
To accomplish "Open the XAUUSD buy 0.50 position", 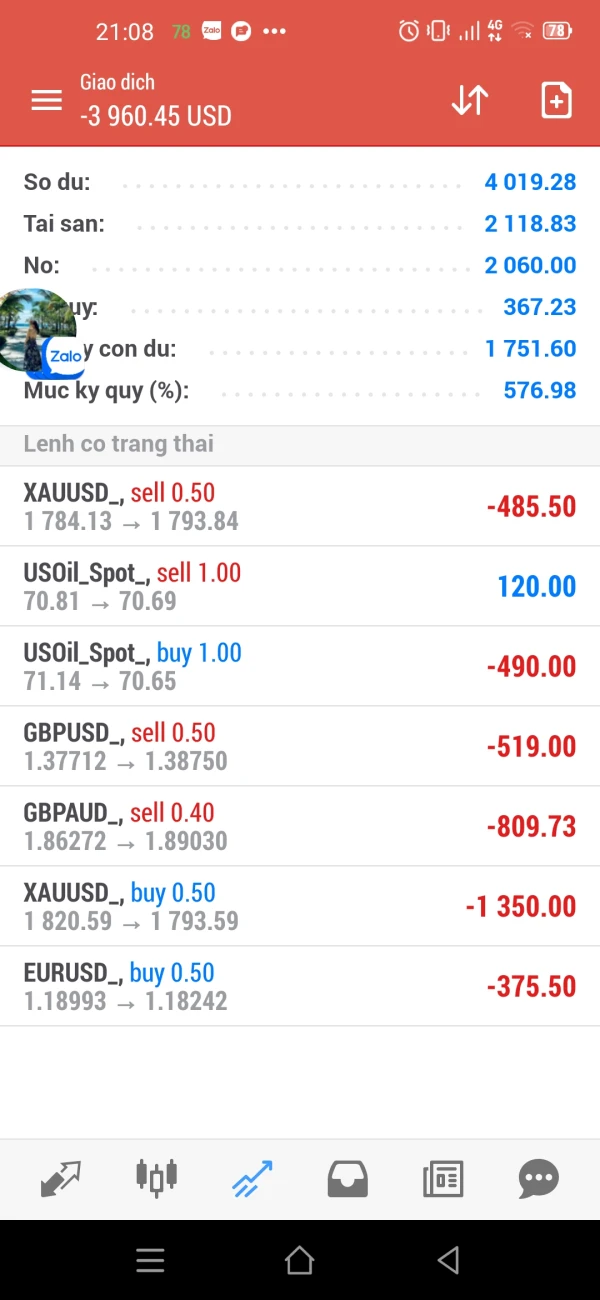I will point(300,906).
